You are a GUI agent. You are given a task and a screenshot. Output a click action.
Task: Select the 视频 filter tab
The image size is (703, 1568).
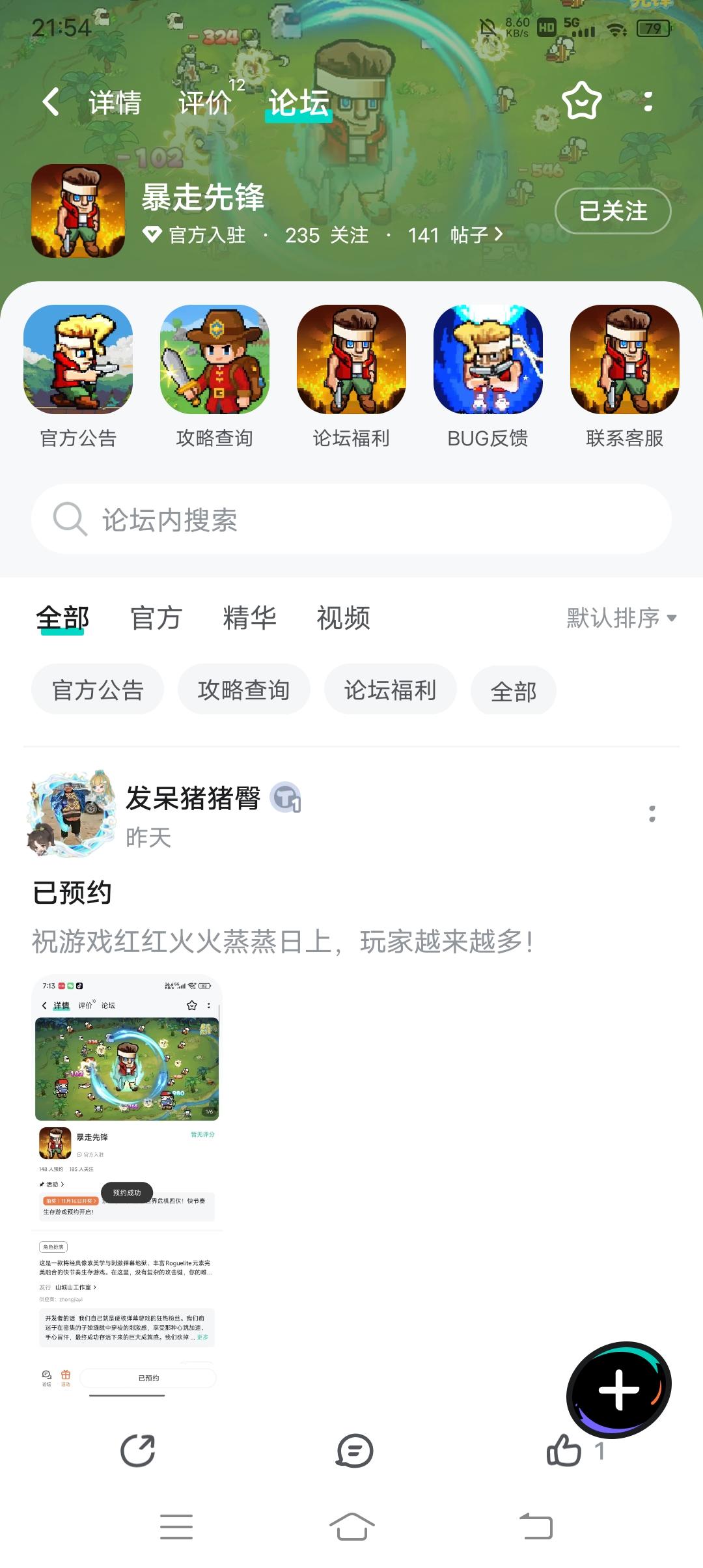coord(343,619)
